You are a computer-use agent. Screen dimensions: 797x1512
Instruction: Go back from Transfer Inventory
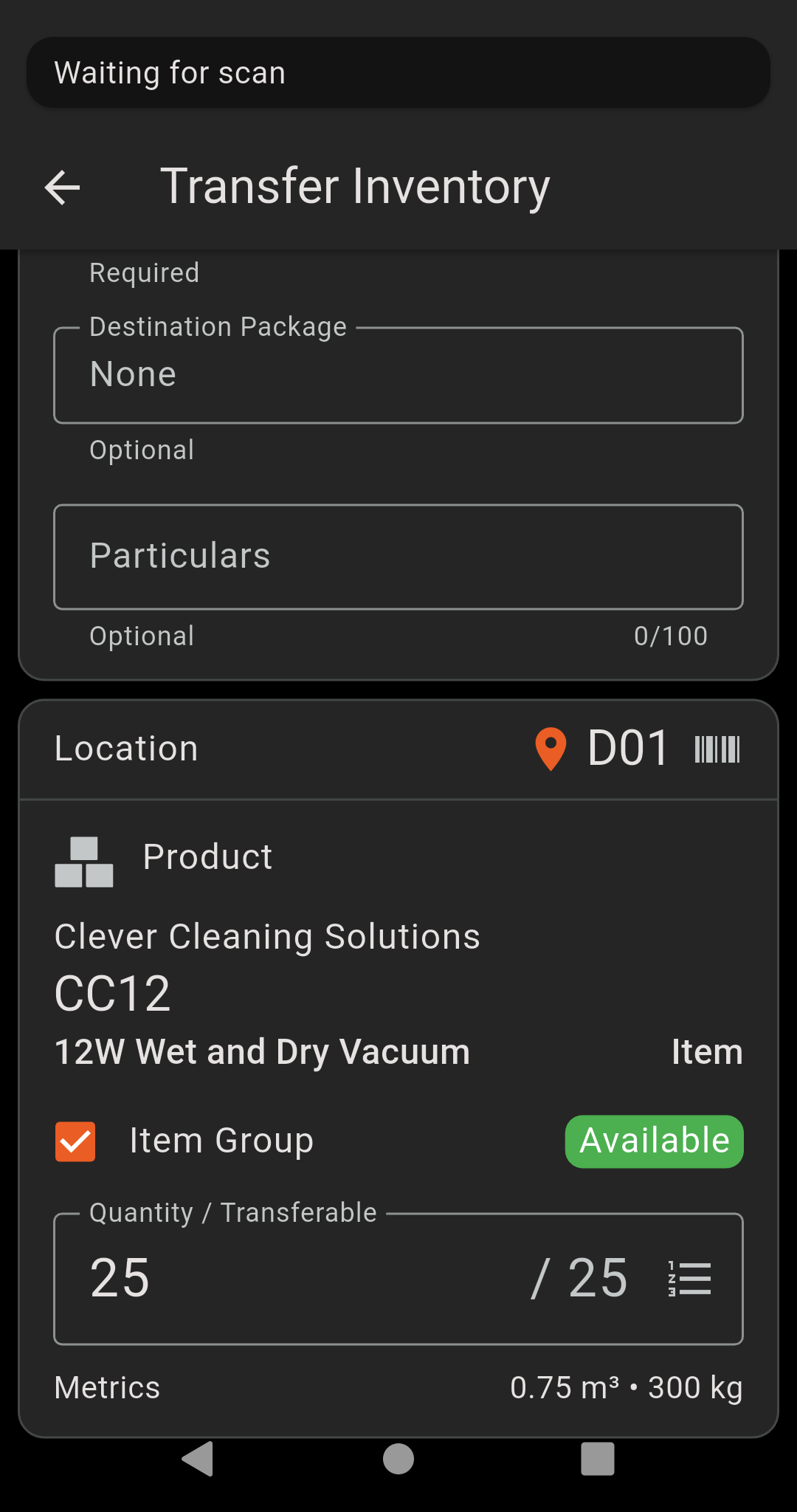(x=63, y=187)
